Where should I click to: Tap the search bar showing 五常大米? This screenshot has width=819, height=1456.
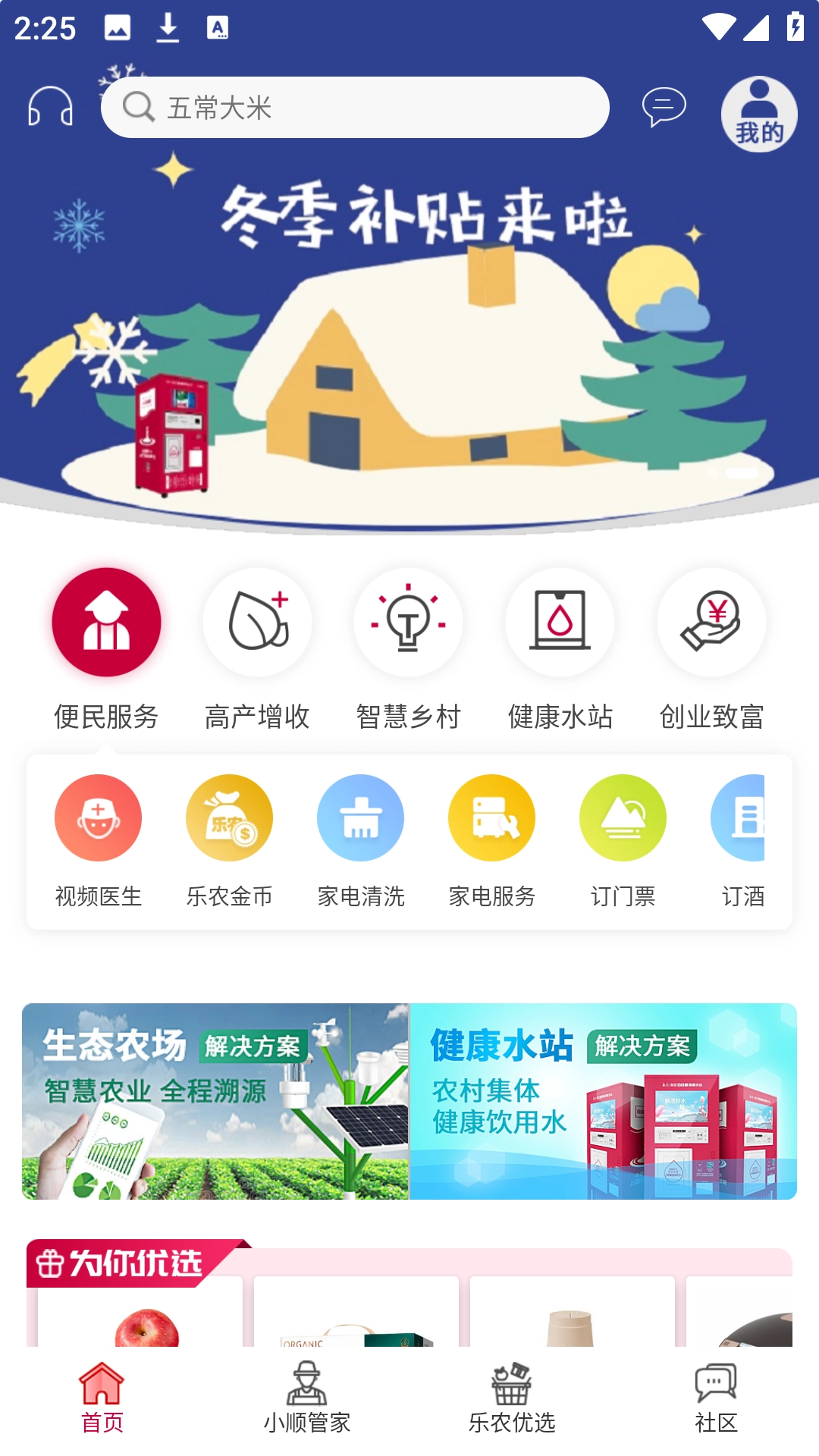coord(355,107)
